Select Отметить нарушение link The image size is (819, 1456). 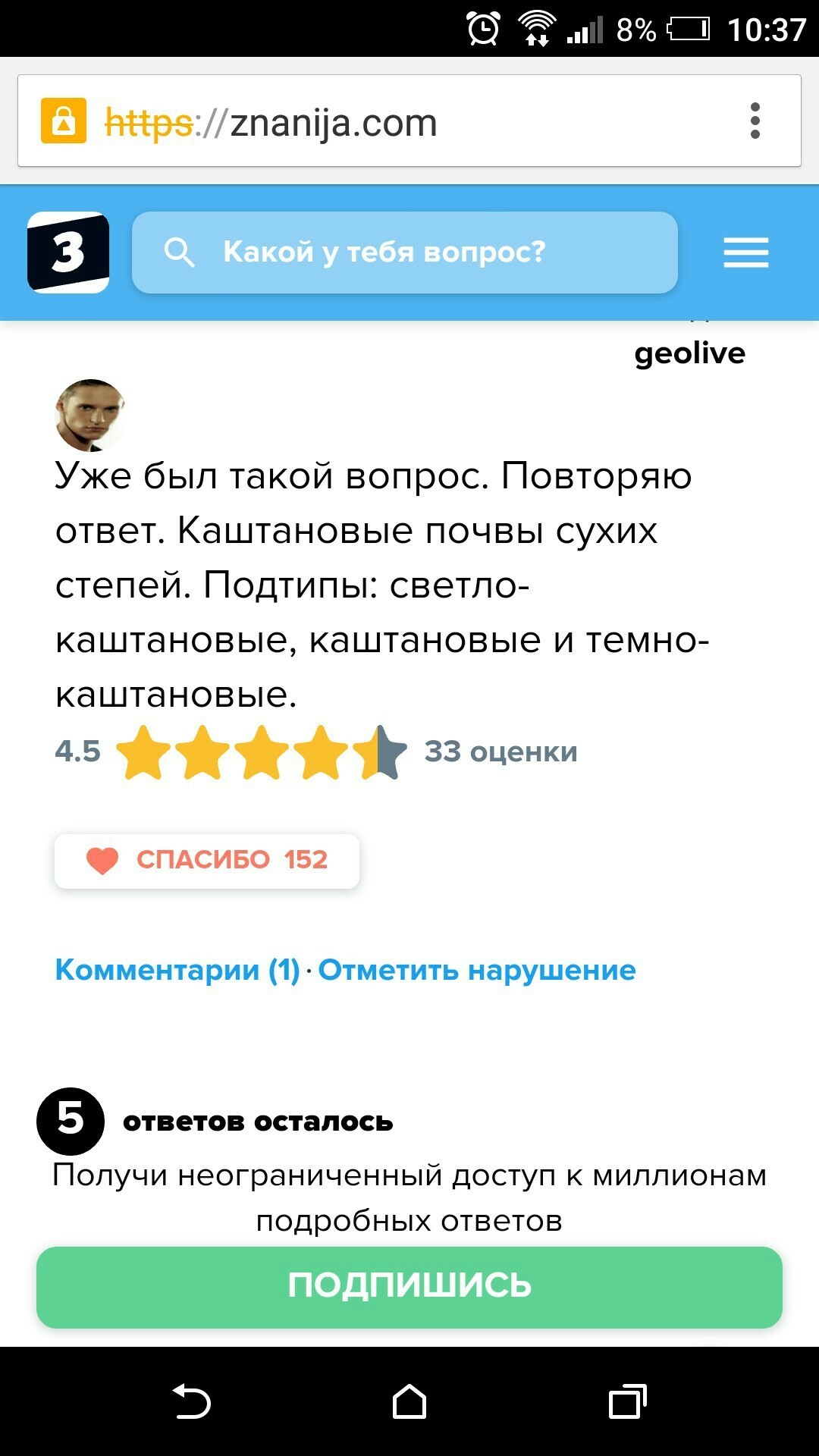476,970
